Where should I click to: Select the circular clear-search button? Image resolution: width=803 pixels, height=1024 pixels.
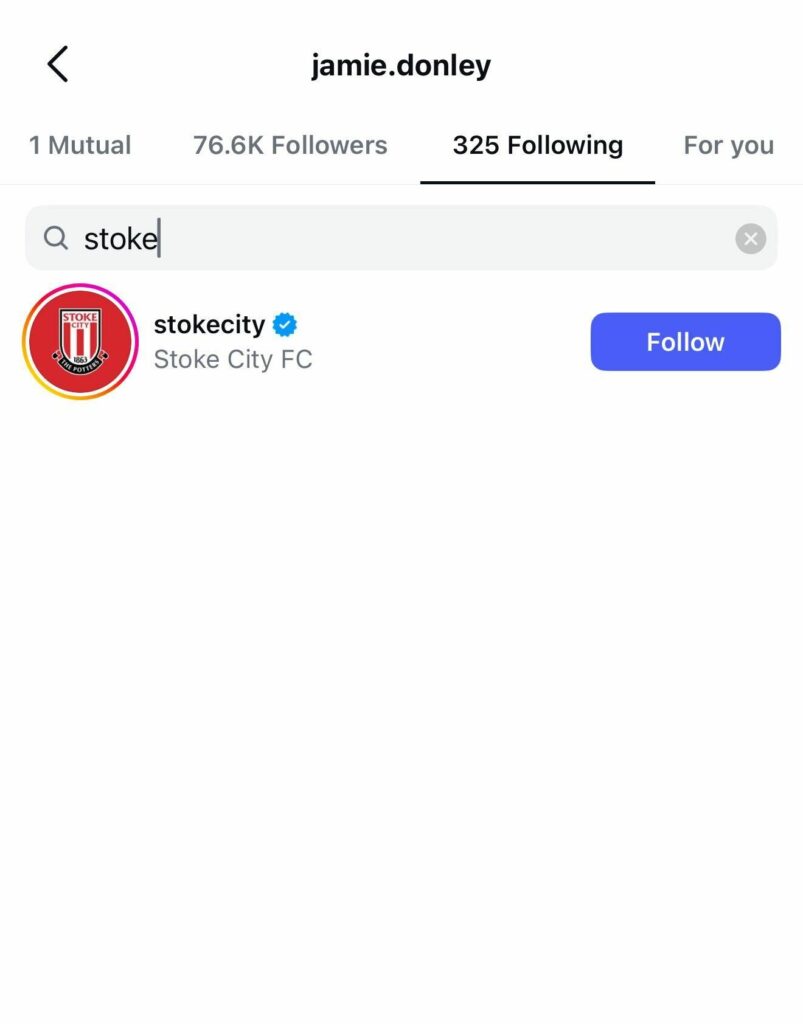(750, 238)
